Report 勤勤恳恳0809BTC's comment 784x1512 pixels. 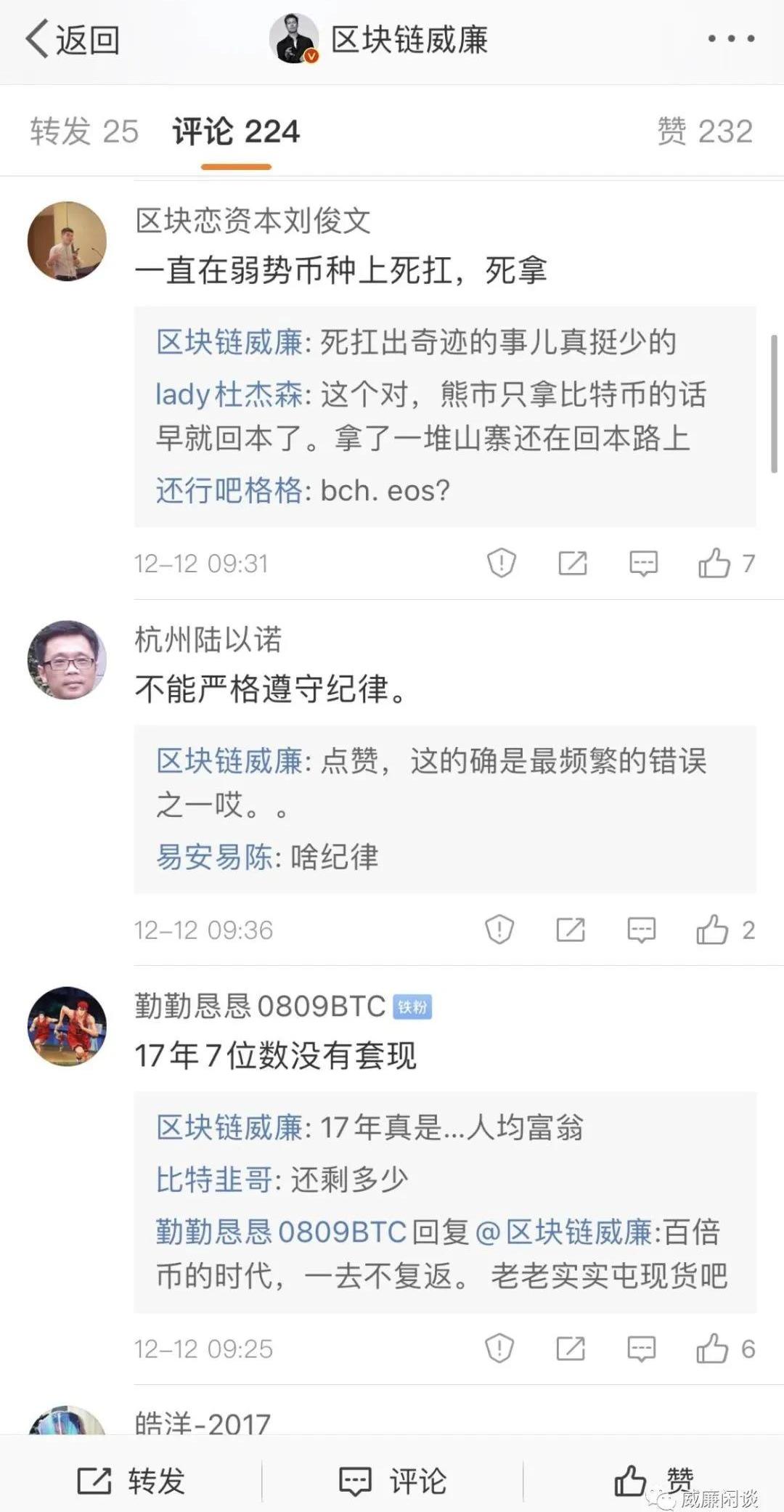pyautogui.click(x=499, y=1349)
